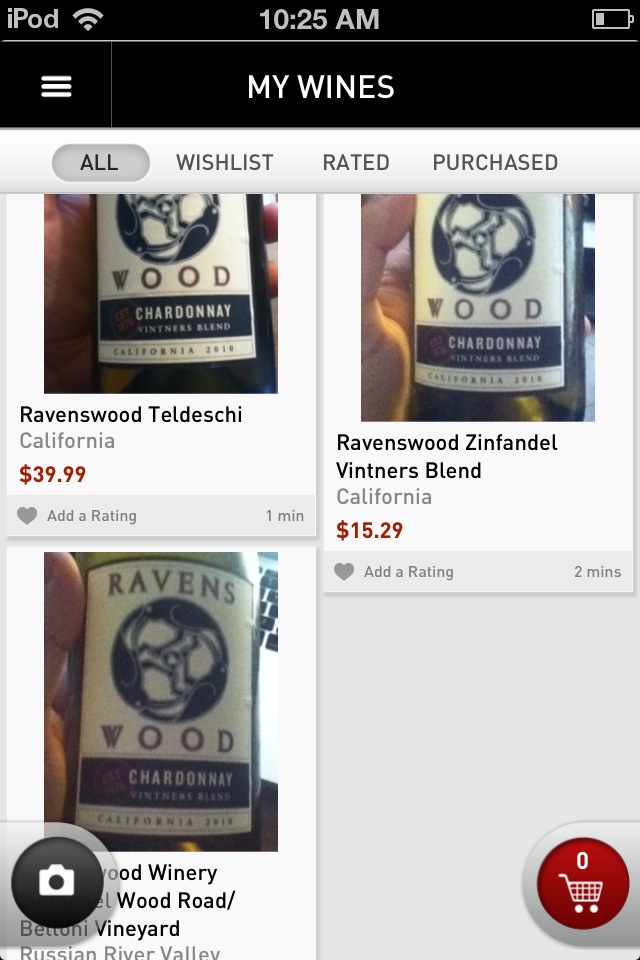
Task: Open the shopping cart
Action: (582, 882)
